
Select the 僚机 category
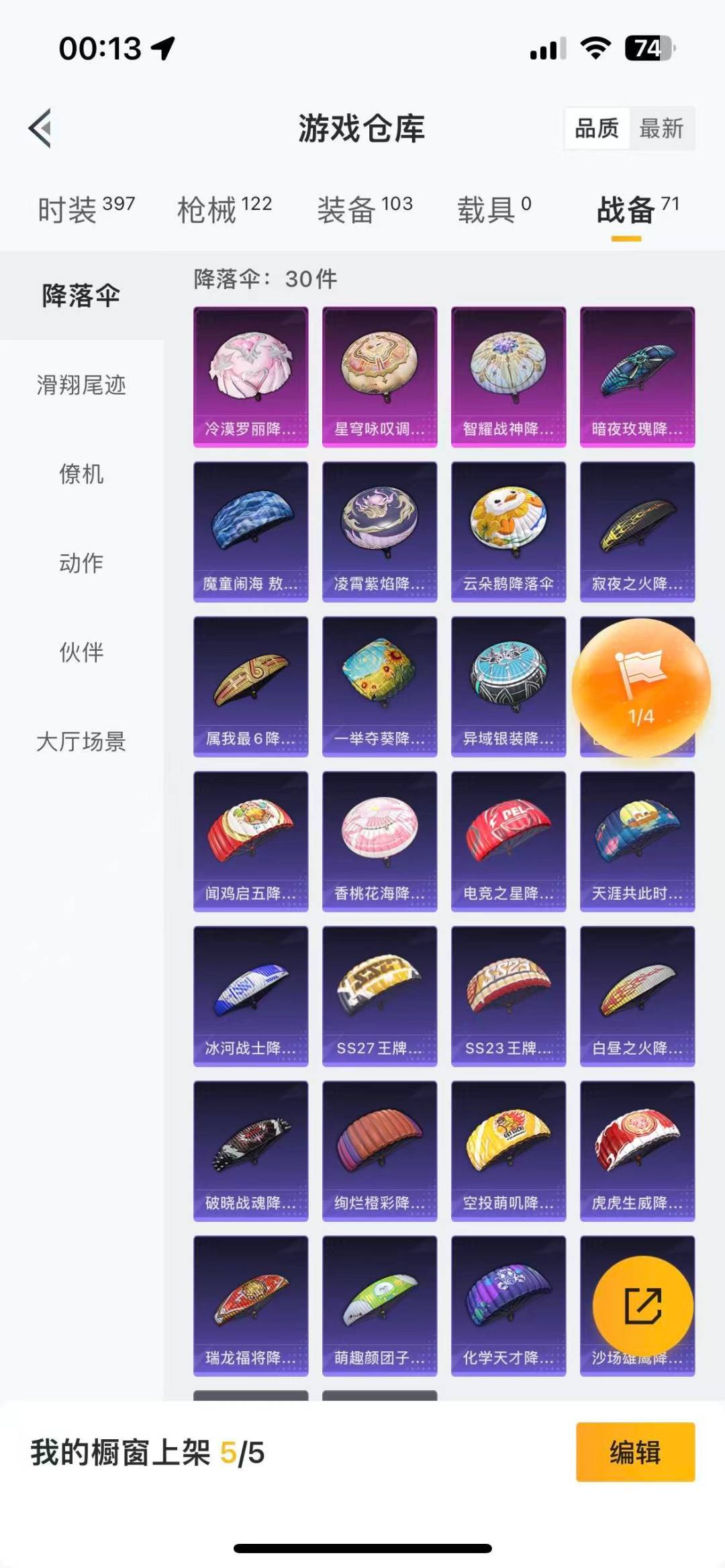[x=81, y=474]
